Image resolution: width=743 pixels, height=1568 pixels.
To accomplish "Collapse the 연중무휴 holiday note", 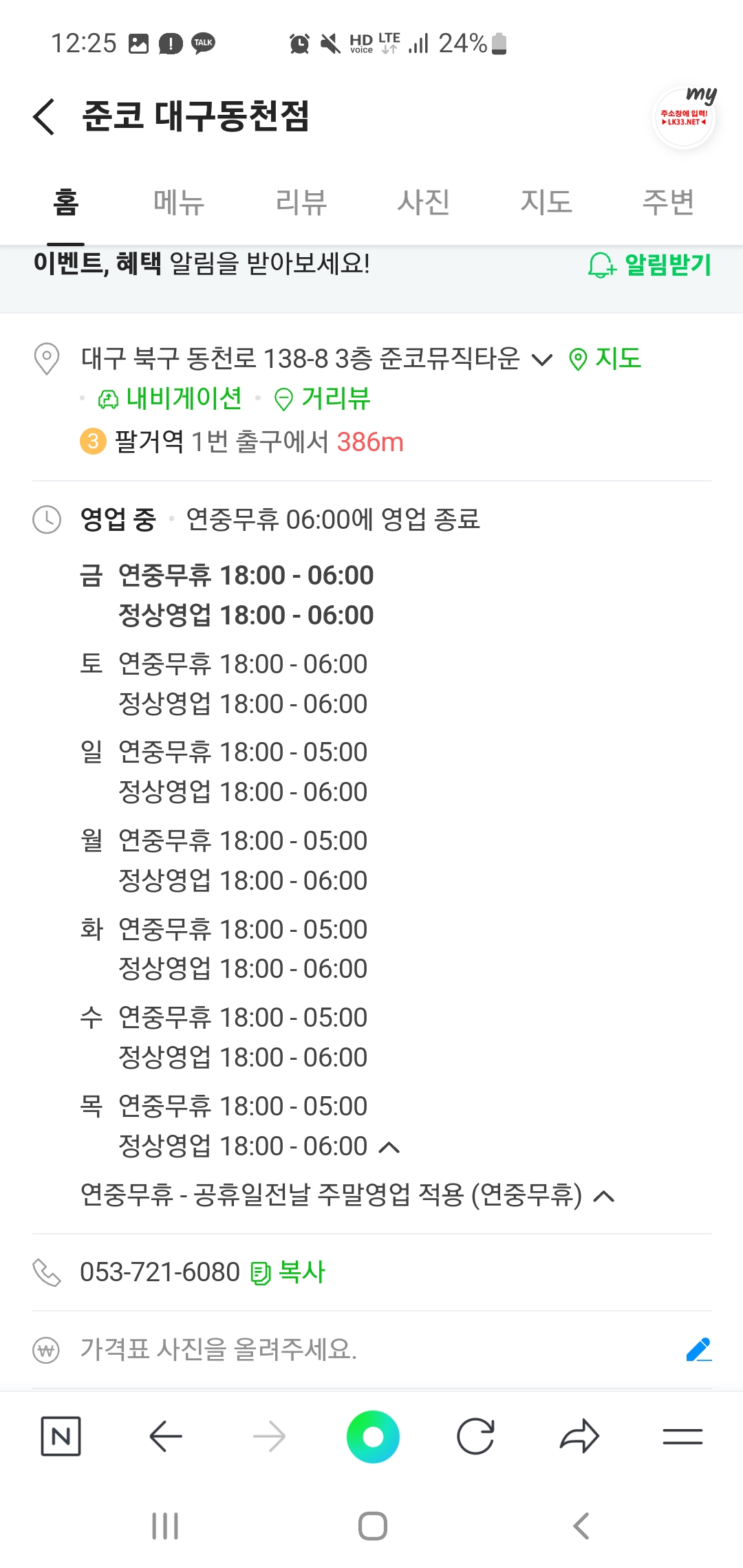I will 603,1196.
